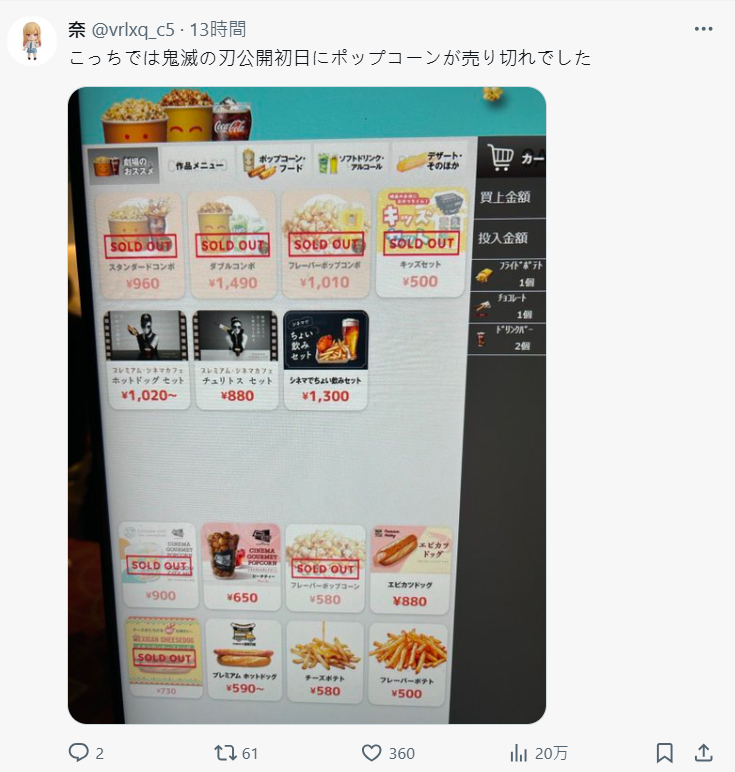Open 奈's profile picture

click(32, 40)
